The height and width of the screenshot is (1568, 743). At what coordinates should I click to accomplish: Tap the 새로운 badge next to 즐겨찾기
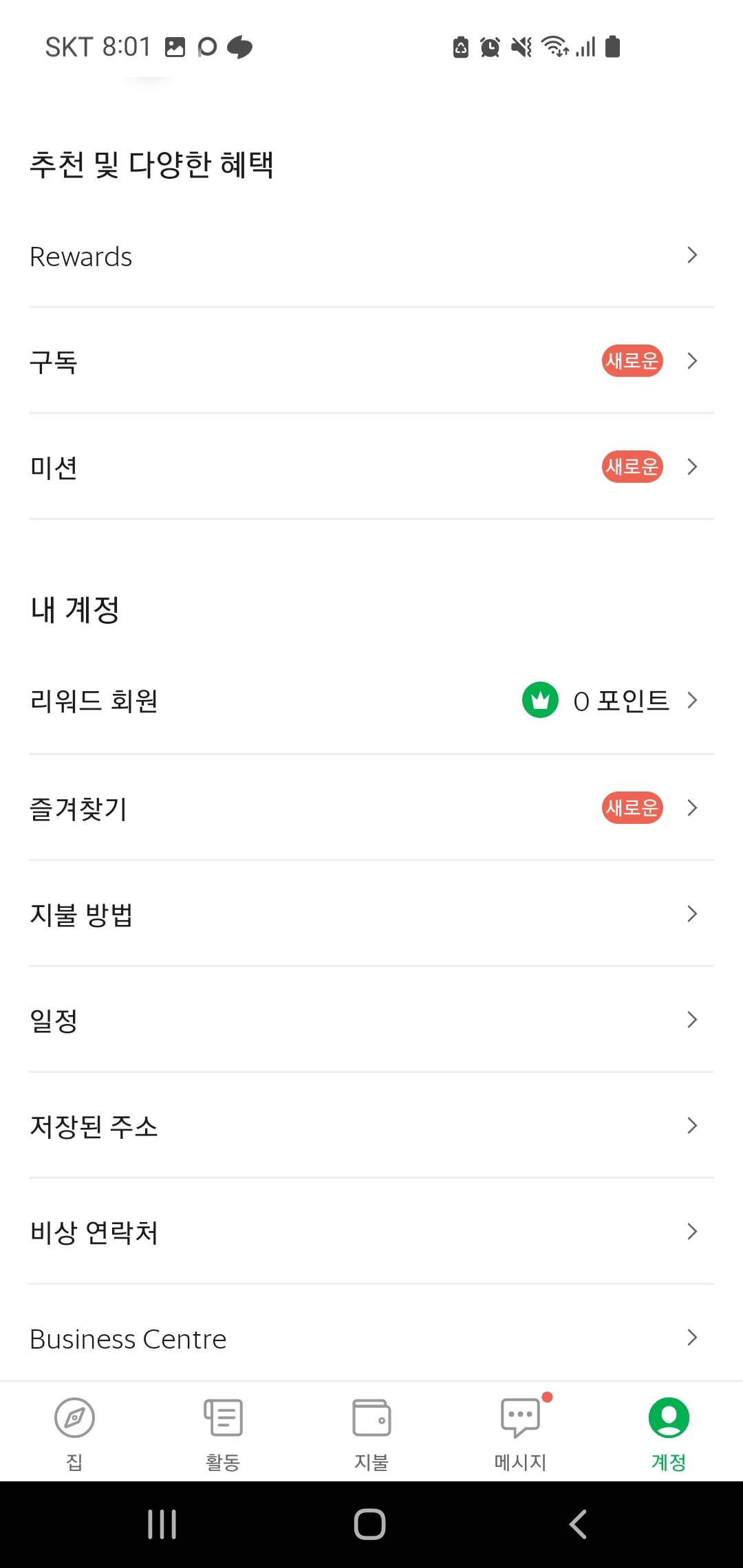click(632, 808)
